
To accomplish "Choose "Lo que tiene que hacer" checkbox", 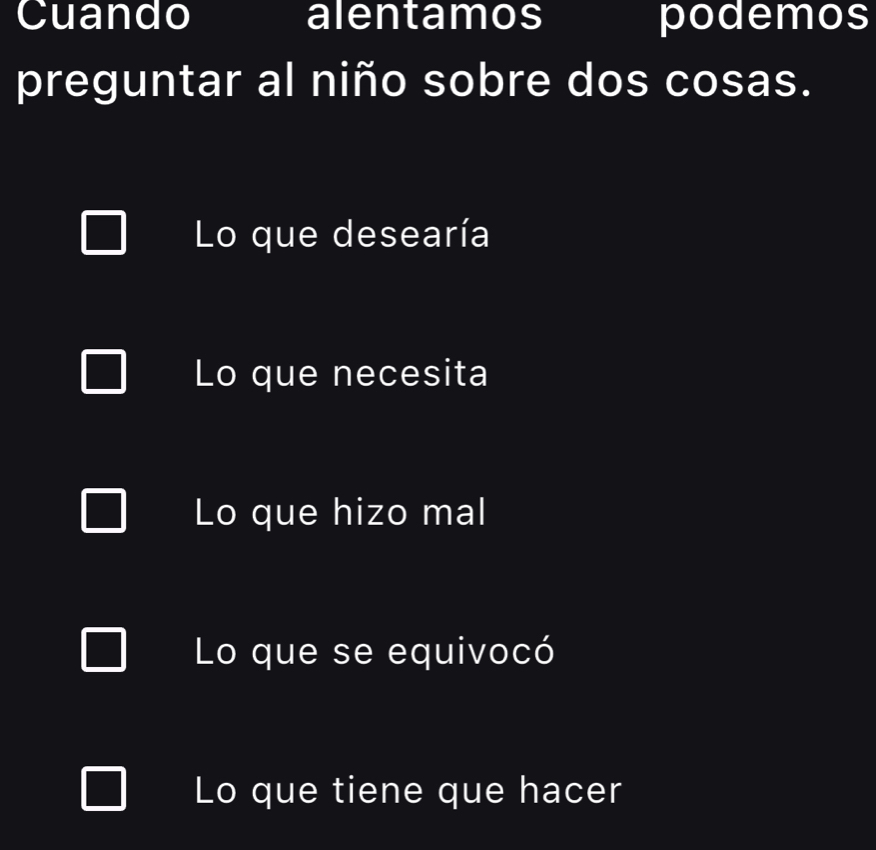I will click(103, 789).
